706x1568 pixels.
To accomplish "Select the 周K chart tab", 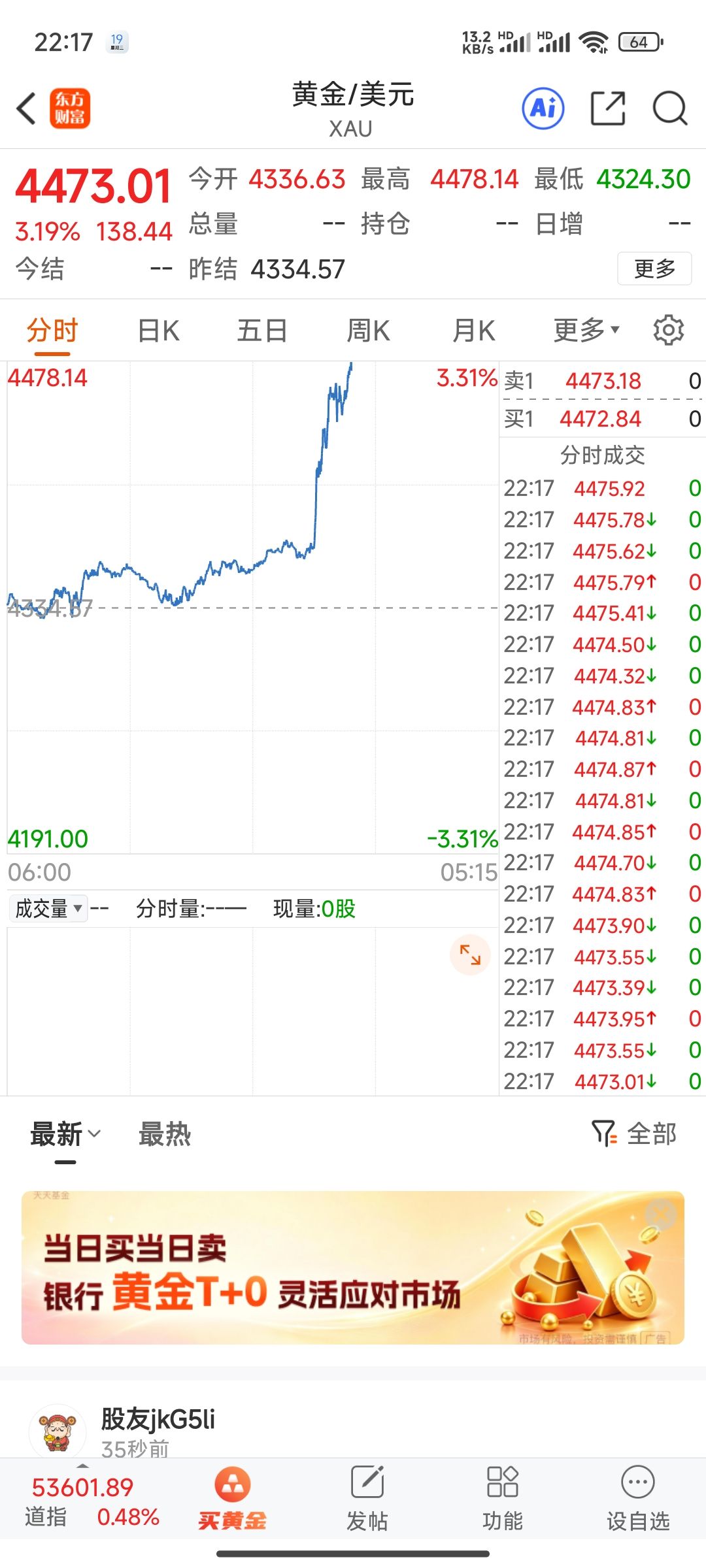I will tap(368, 331).
